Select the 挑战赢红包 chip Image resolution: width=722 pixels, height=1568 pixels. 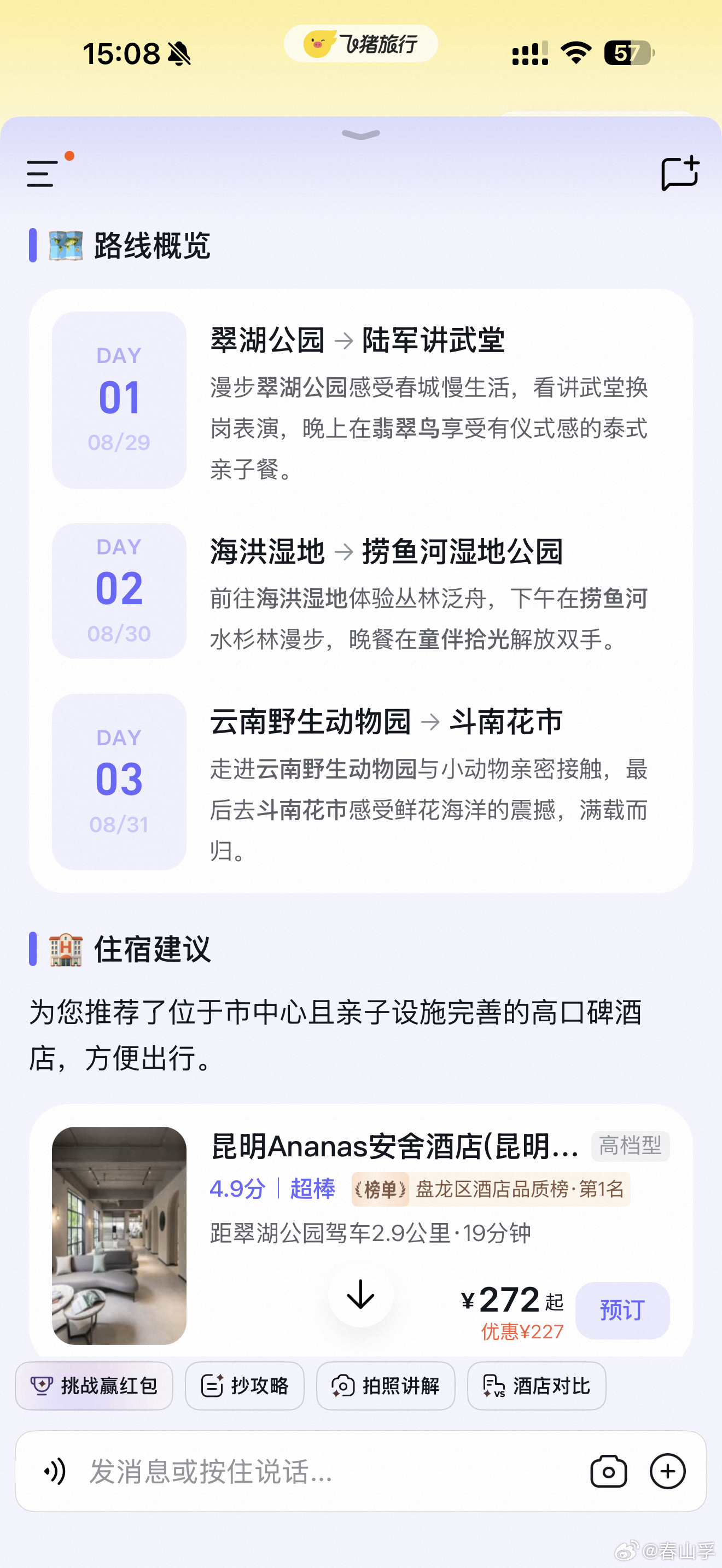click(95, 1385)
